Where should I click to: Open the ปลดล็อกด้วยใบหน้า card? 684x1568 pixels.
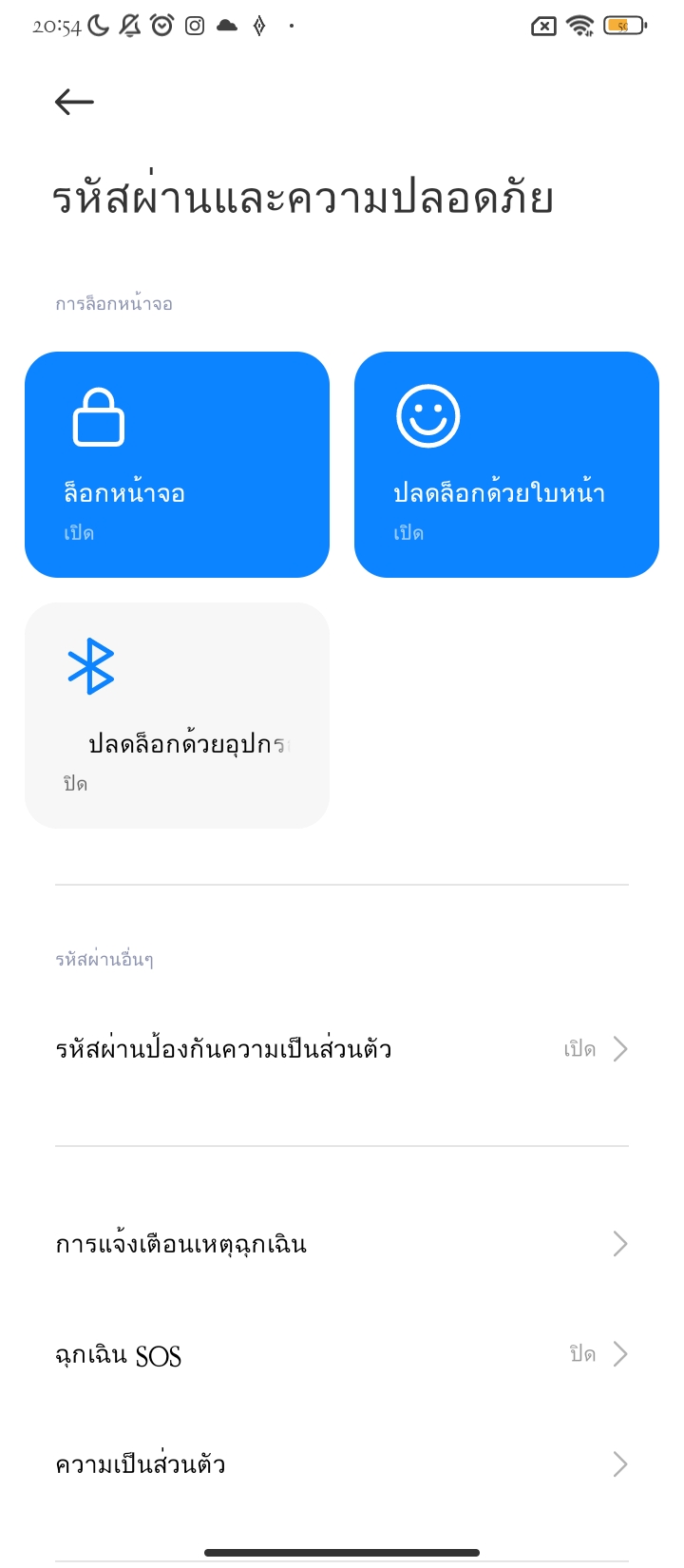click(506, 465)
